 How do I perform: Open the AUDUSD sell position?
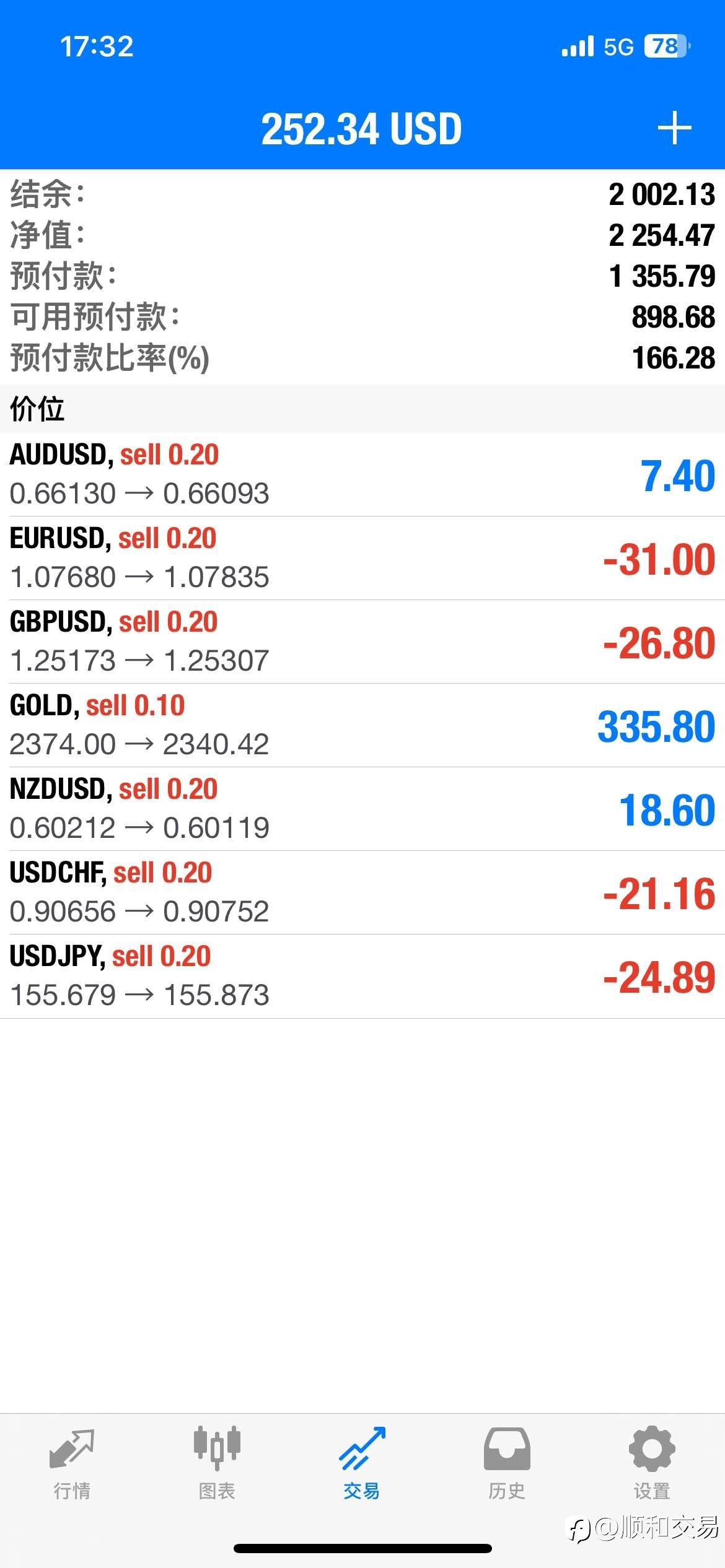click(362, 474)
